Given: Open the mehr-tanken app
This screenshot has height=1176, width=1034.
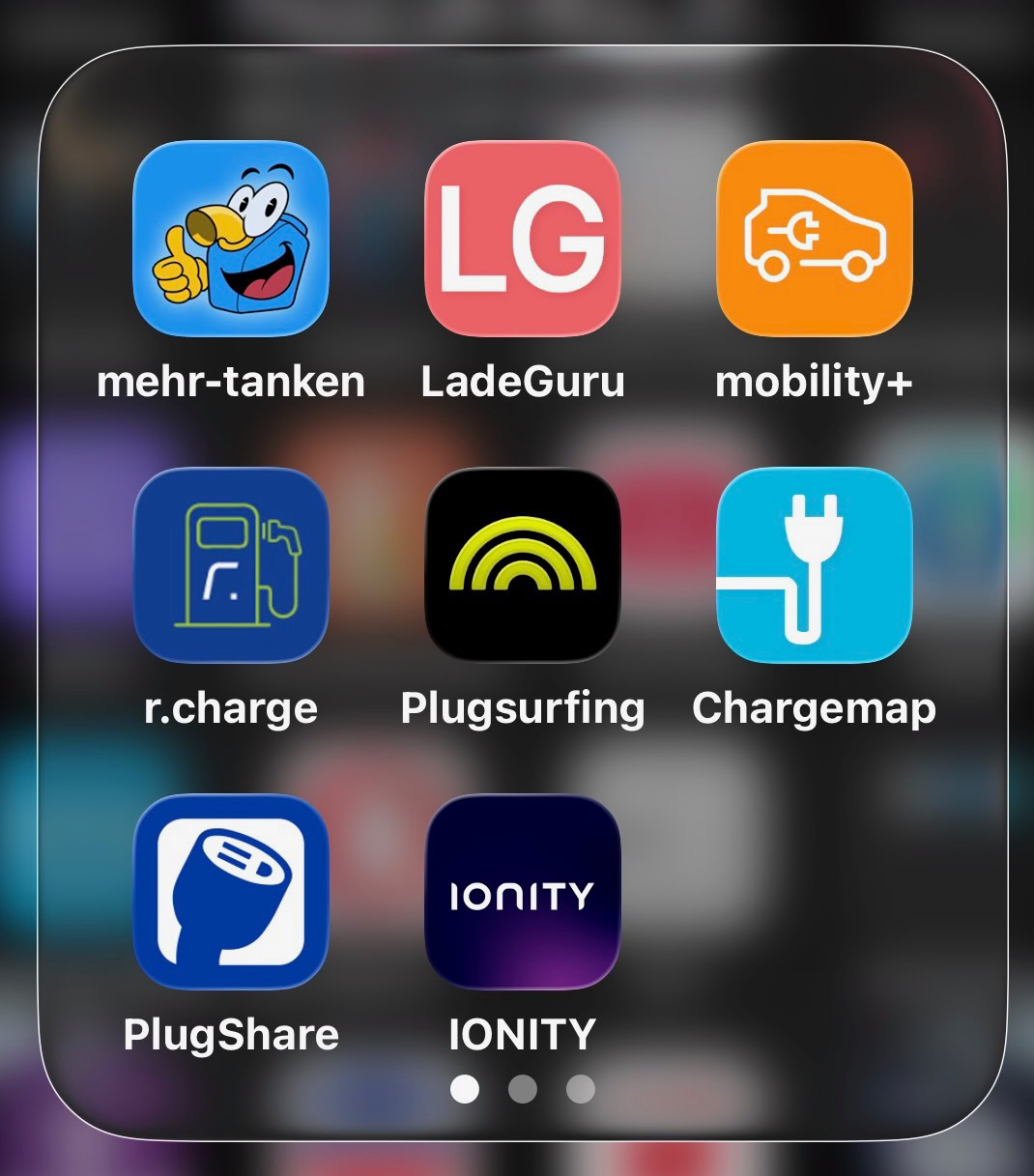Looking at the screenshot, I should [x=230, y=239].
